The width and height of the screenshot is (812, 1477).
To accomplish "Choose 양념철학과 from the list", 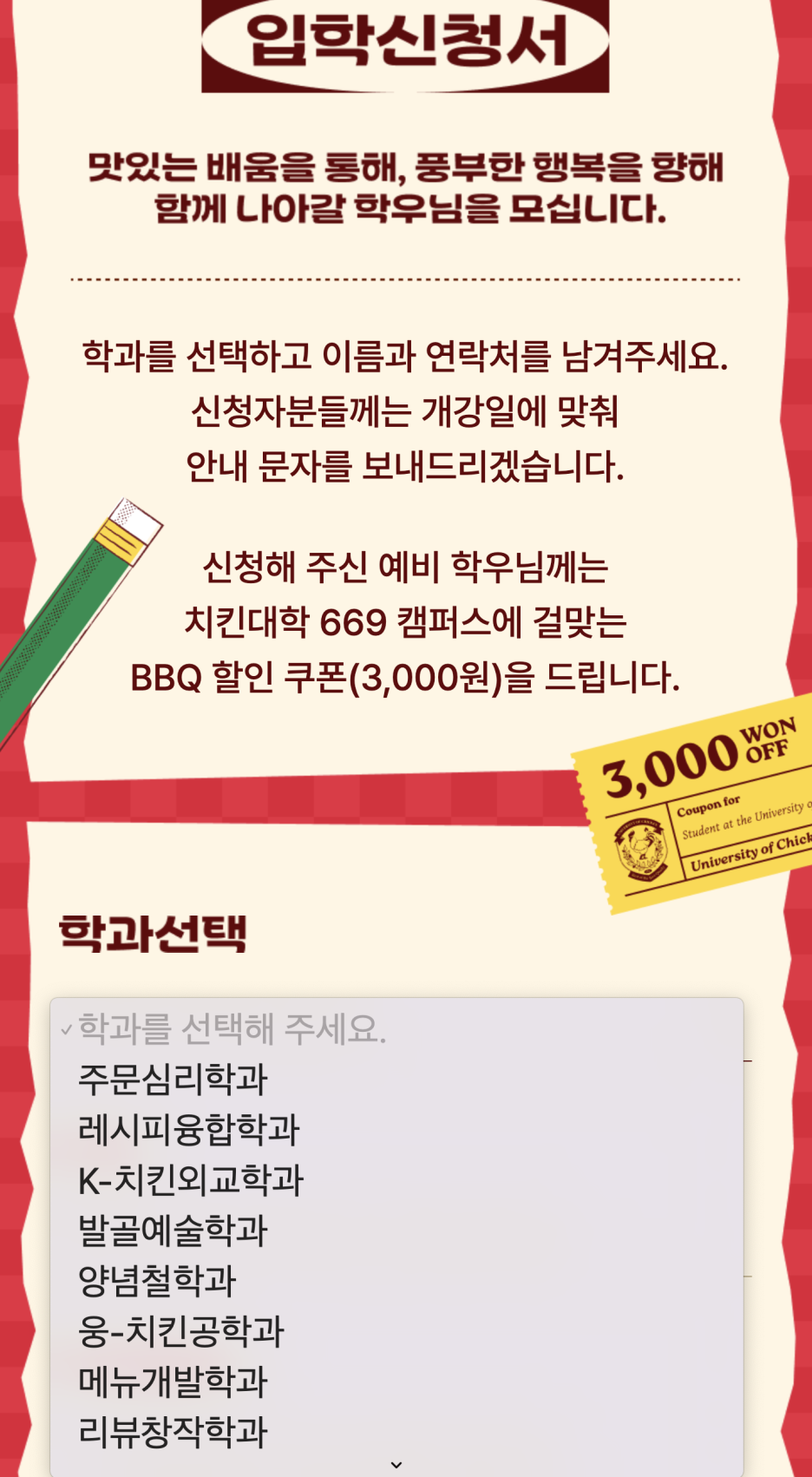I will (157, 1281).
